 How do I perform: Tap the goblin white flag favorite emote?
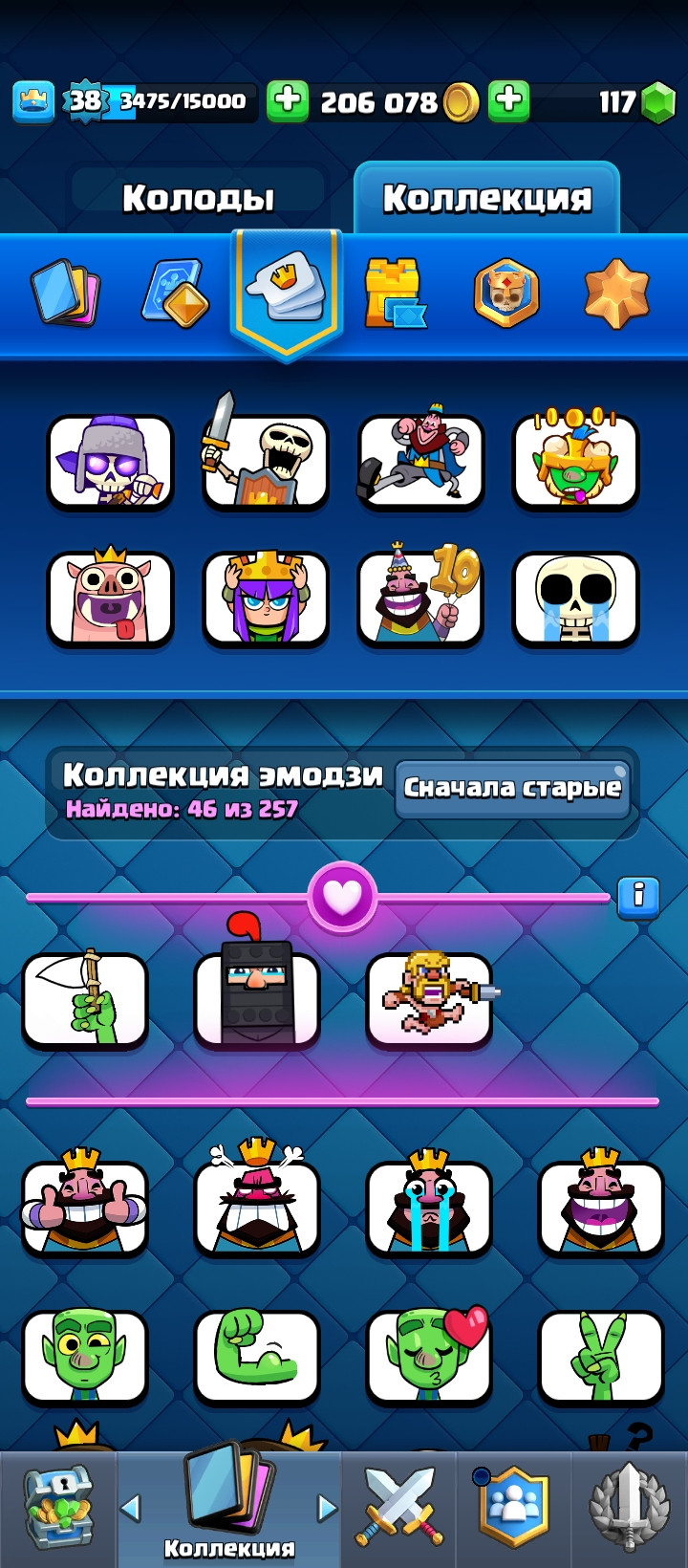point(85,1000)
